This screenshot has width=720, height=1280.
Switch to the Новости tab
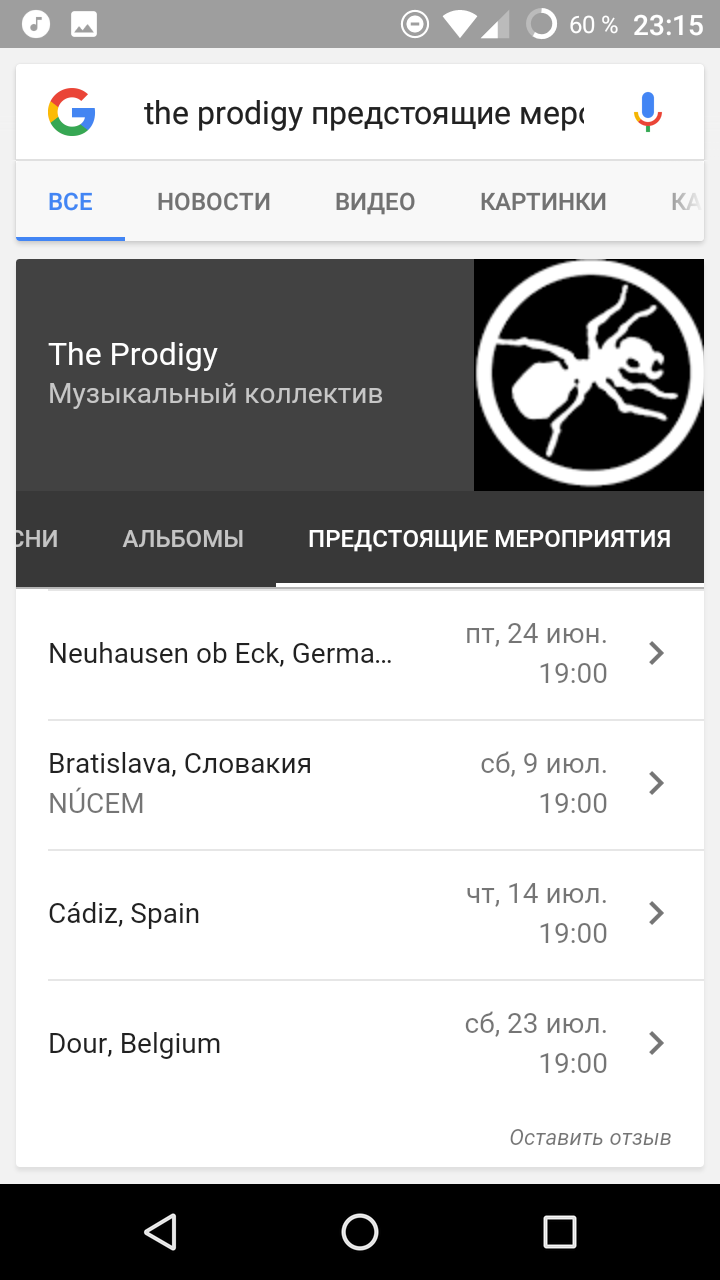[x=214, y=202]
